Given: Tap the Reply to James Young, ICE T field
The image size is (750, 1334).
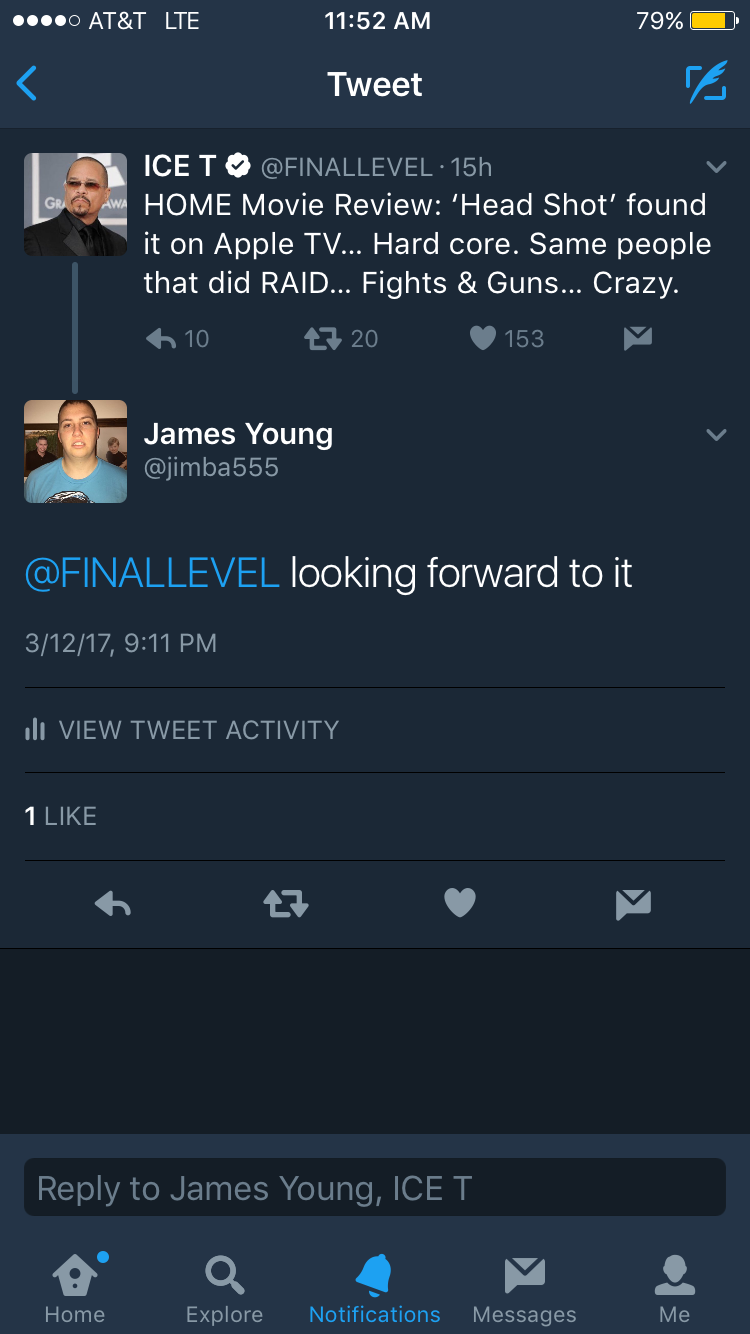Looking at the screenshot, I should 375,1188.
